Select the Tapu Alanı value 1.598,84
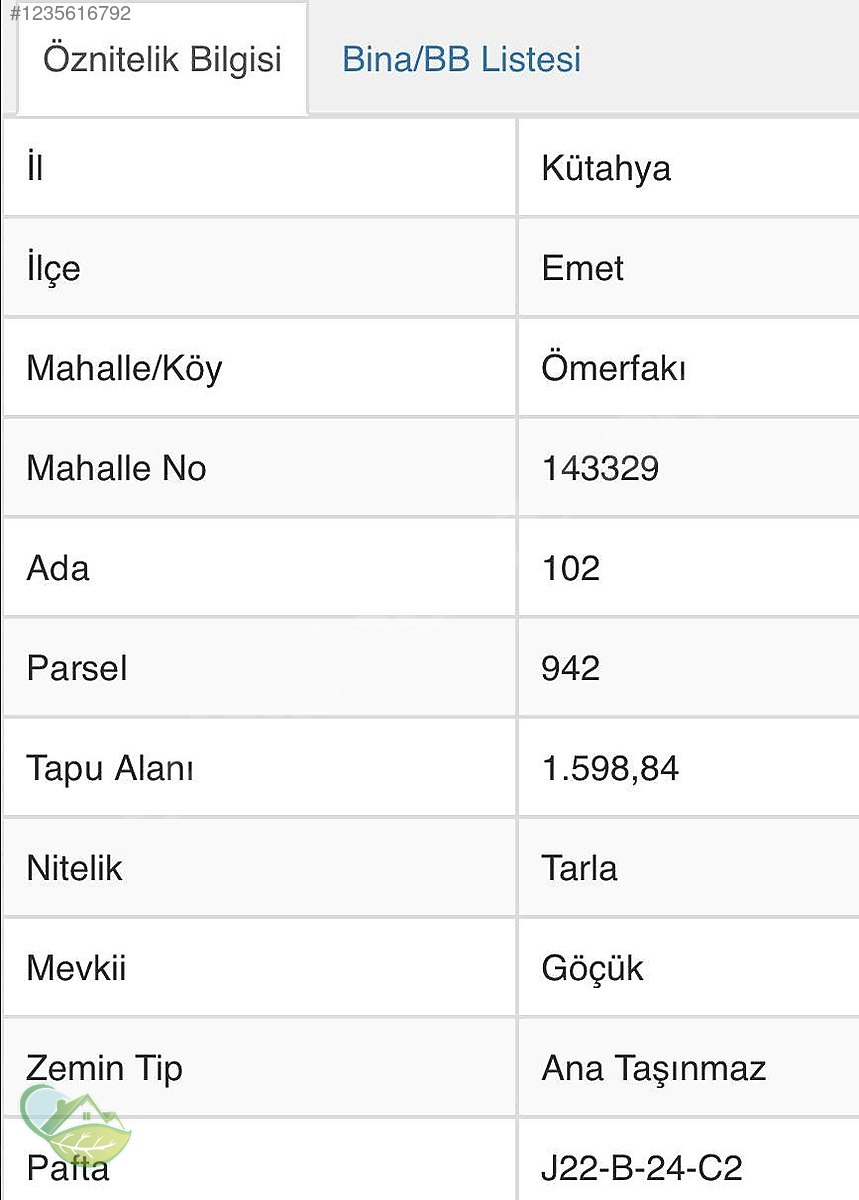 (612, 767)
